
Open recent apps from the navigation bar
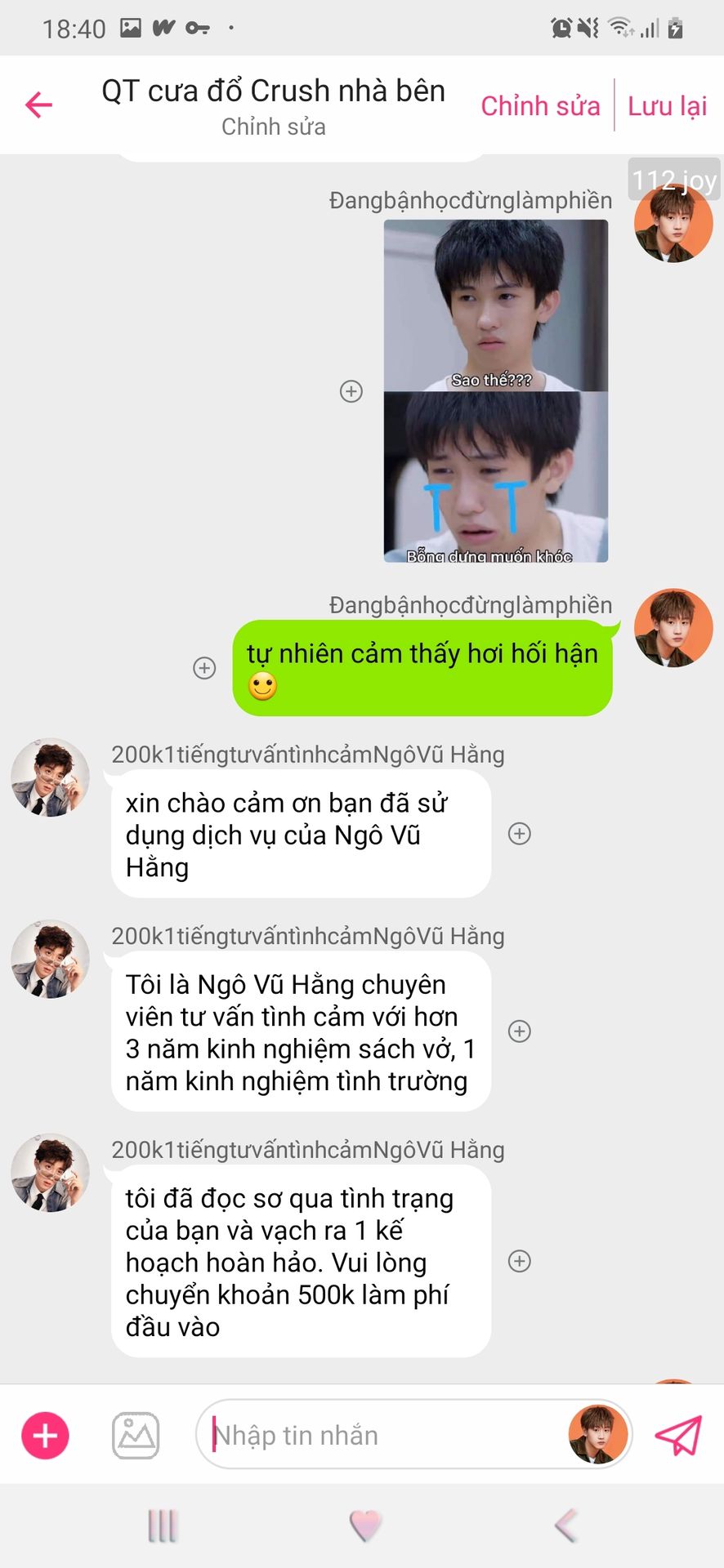click(x=162, y=1525)
